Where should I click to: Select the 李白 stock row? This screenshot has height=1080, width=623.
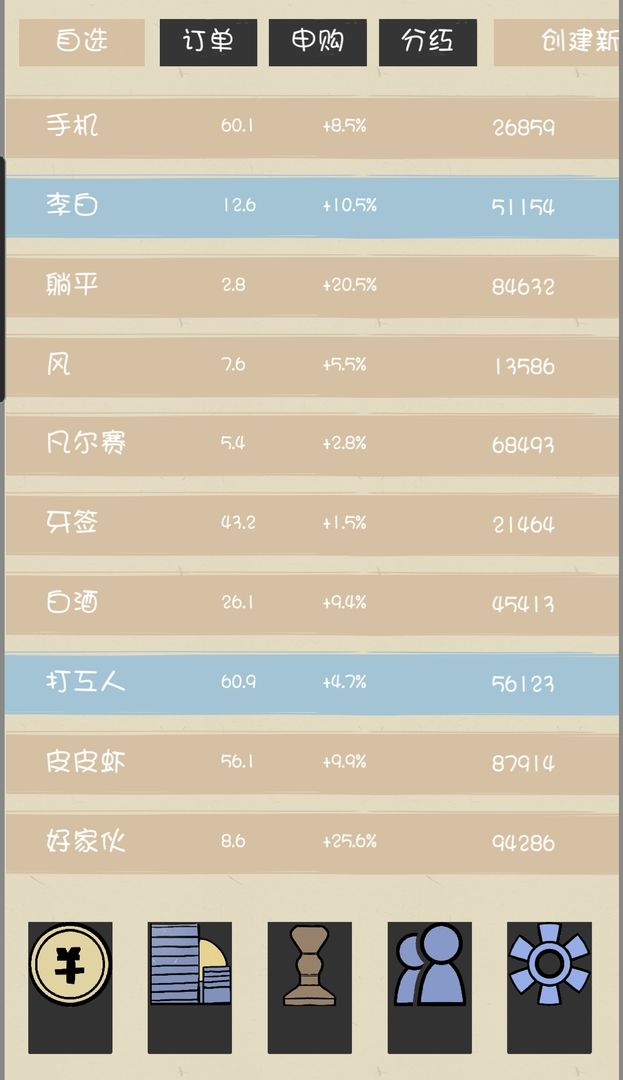tap(311, 206)
